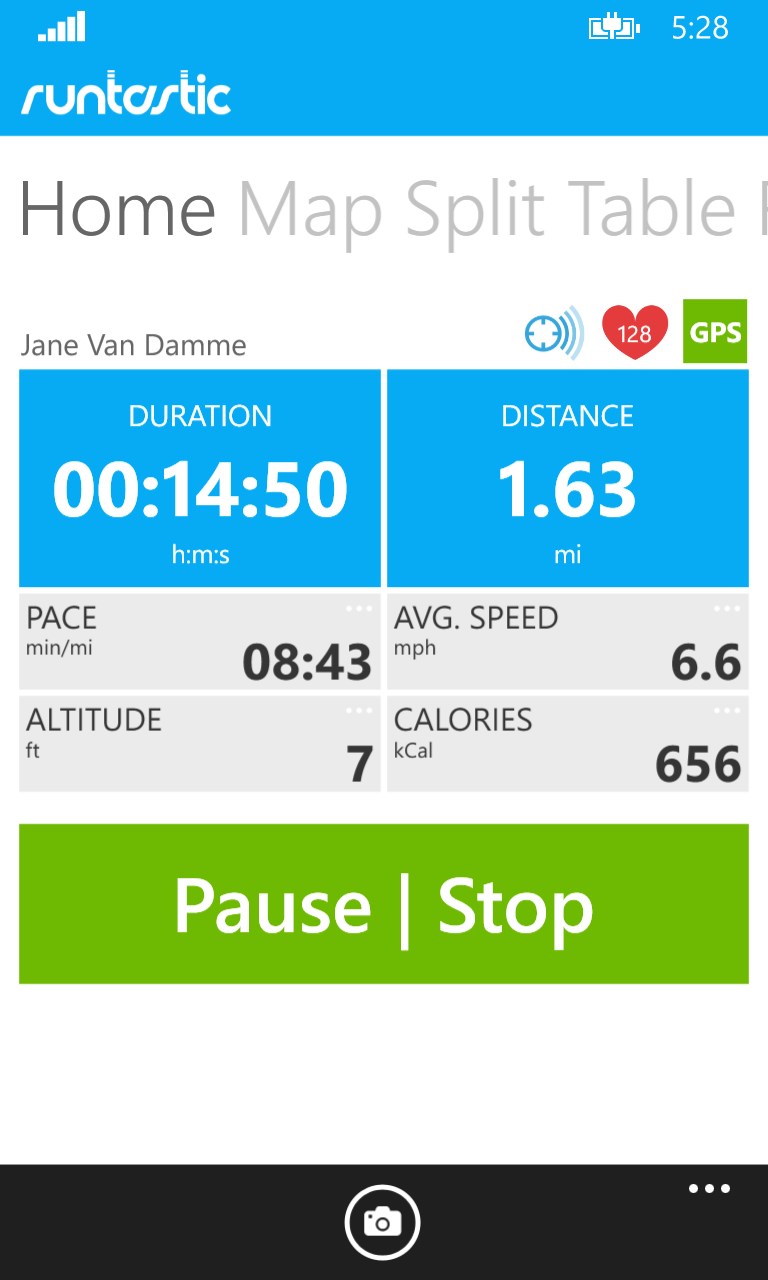Open the camera from the app bar
The height and width of the screenshot is (1280, 768).
pyautogui.click(x=383, y=1221)
